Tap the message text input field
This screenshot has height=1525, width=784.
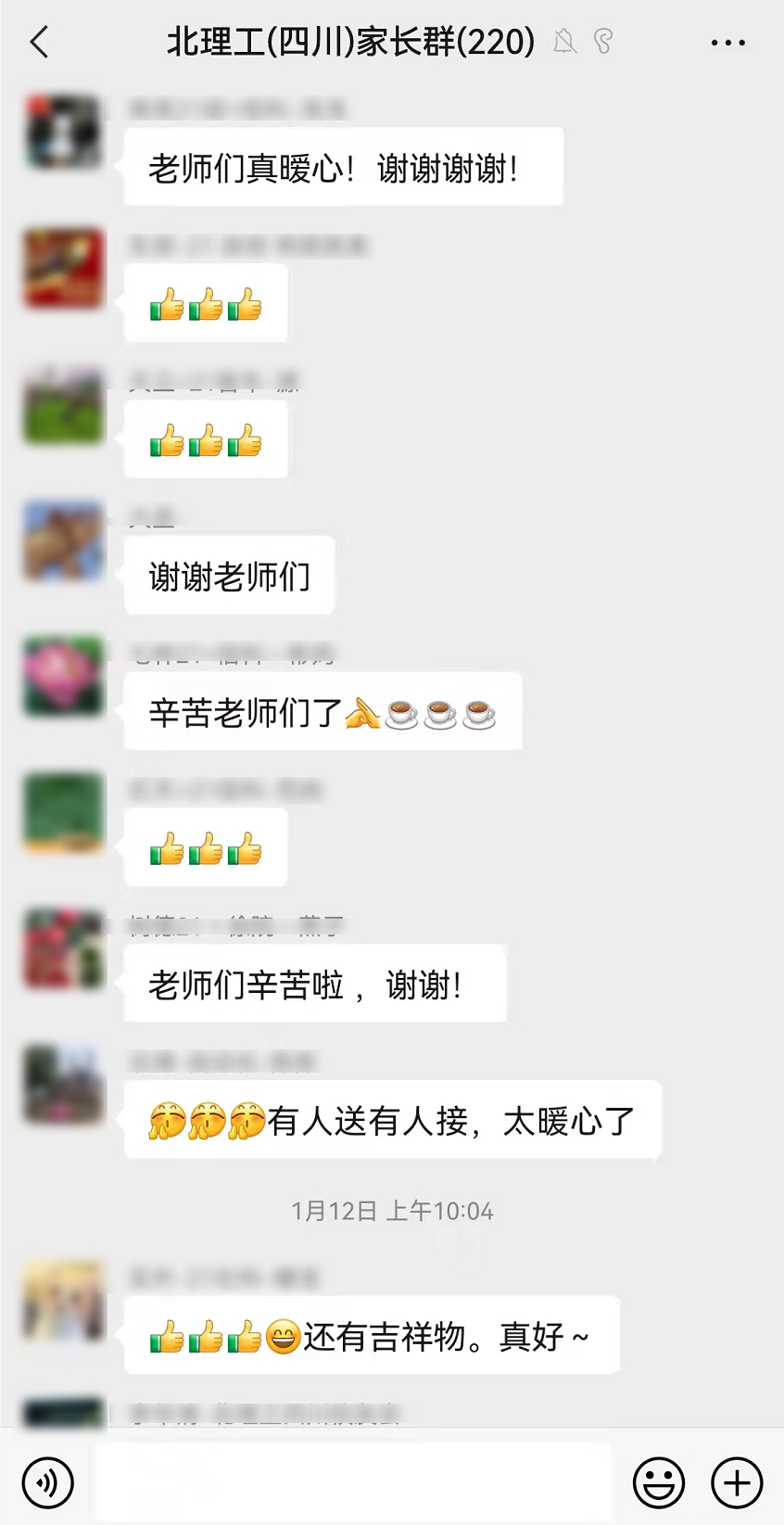tap(352, 1482)
